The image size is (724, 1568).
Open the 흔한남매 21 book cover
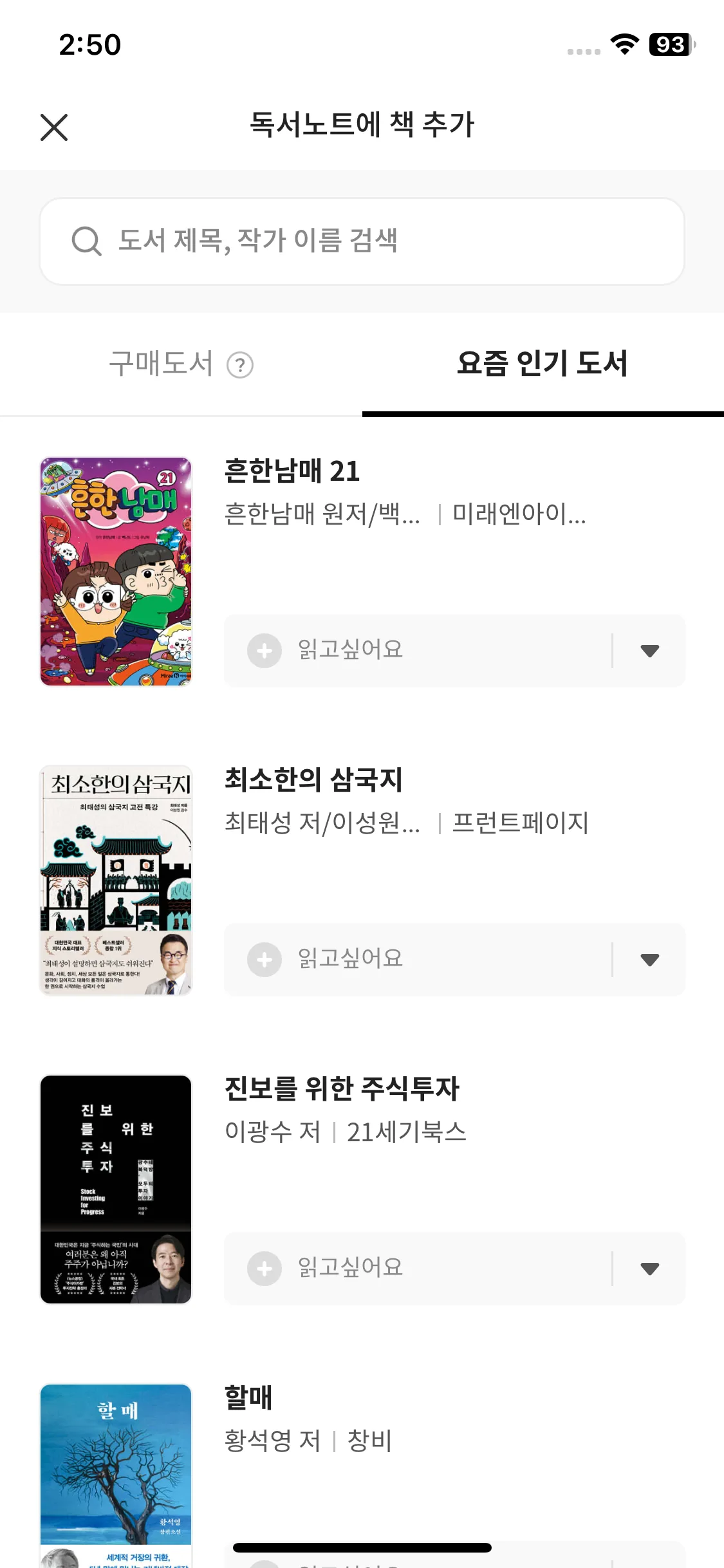pyautogui.click(x=116, y=572)
